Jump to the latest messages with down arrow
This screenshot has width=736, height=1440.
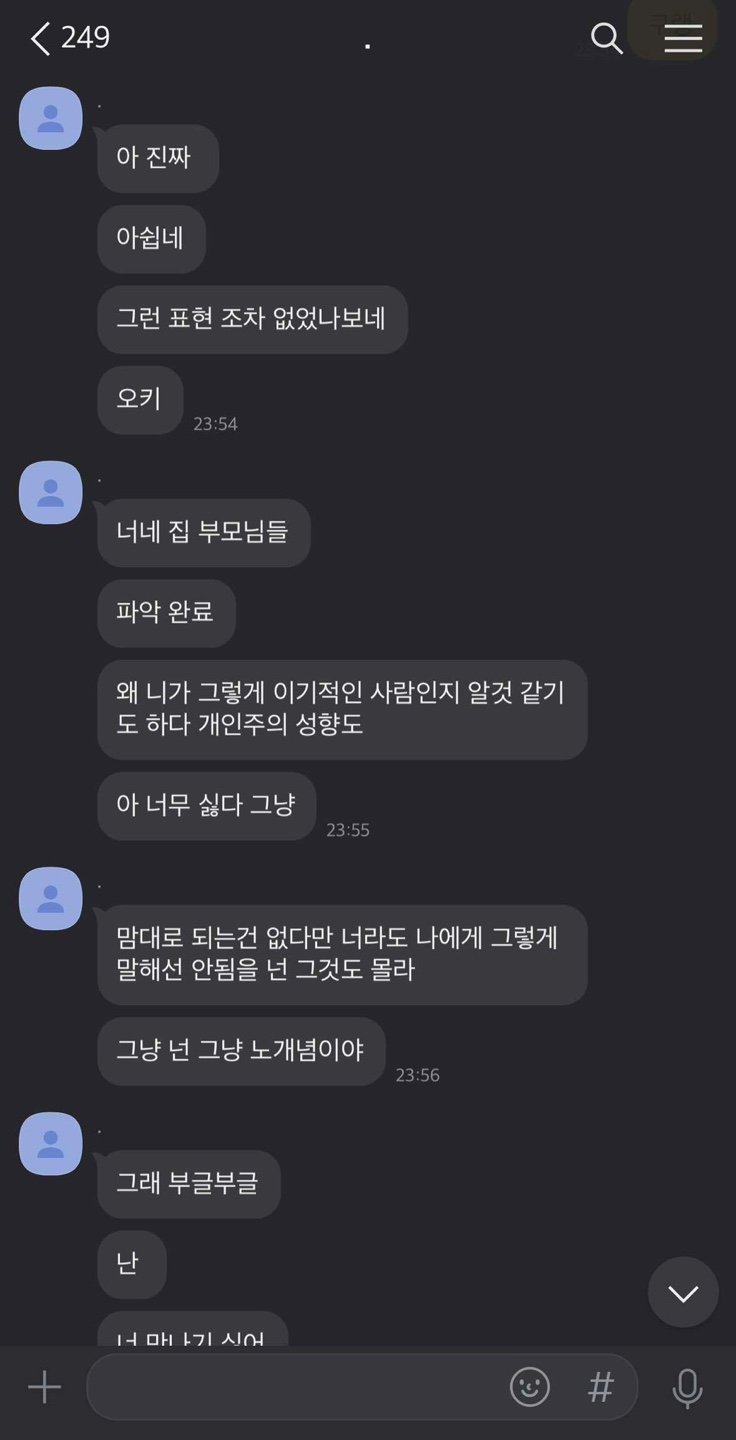[x=683, y=1293]
